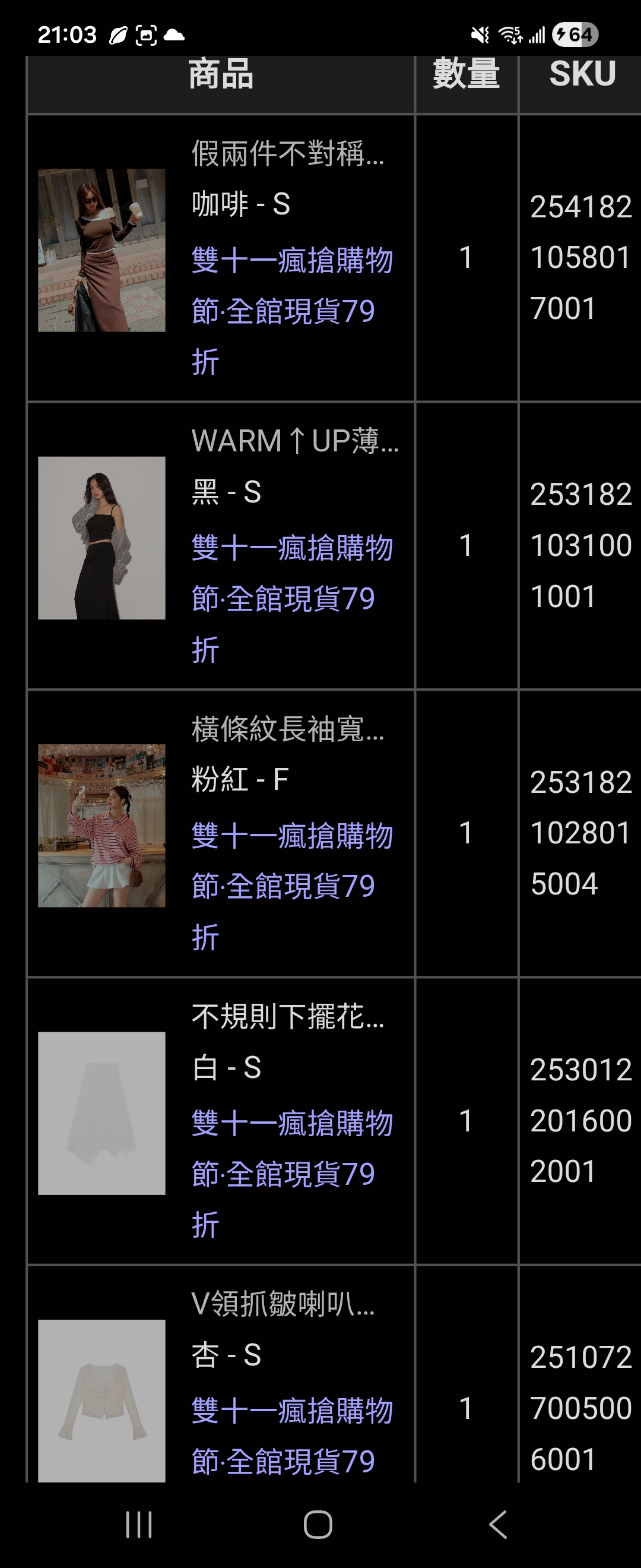This screenshot has width=641, height=1568.
Task: View the 不規則下擺花 skirt image
Action: (x=101, y=1112)
